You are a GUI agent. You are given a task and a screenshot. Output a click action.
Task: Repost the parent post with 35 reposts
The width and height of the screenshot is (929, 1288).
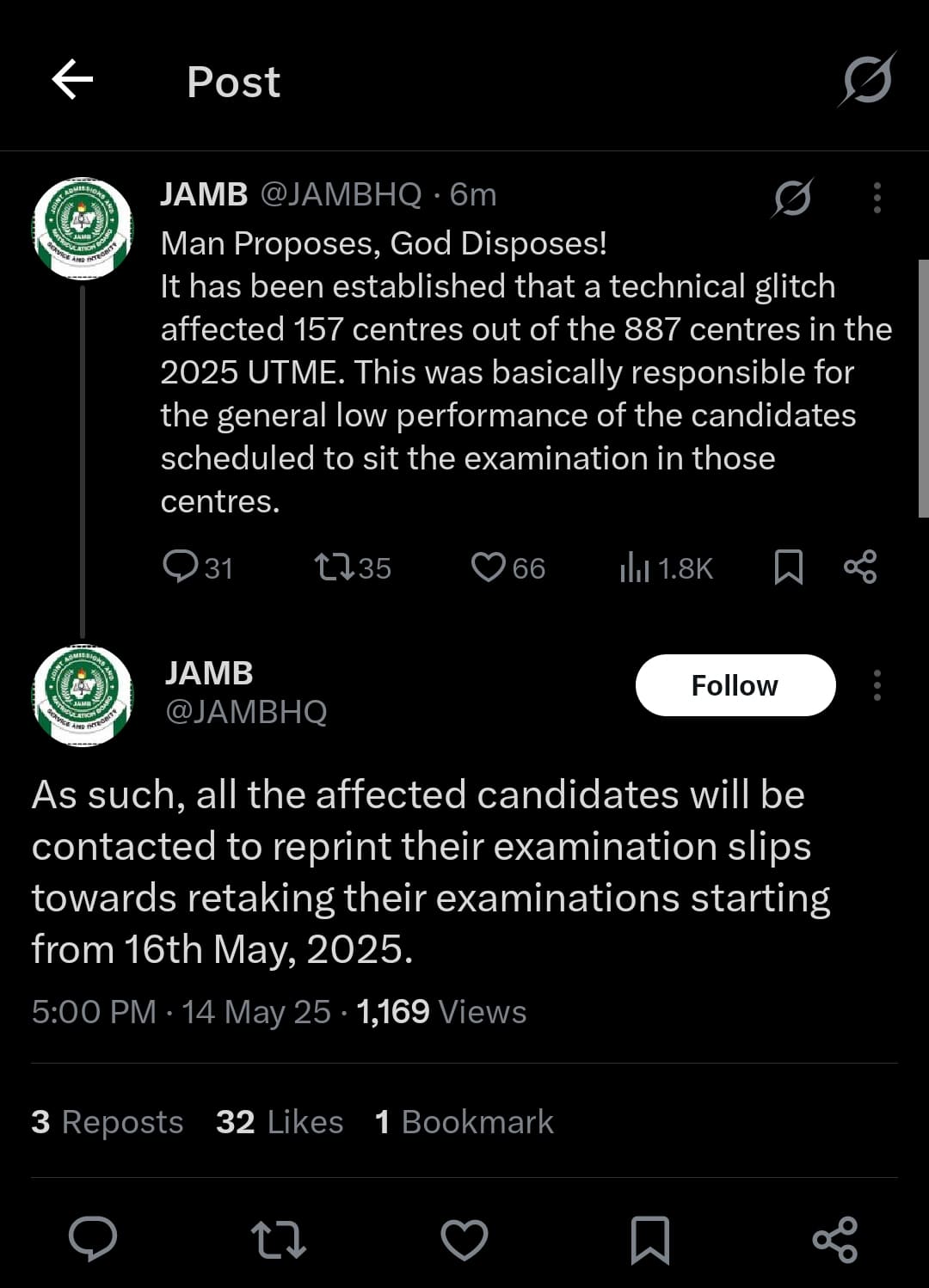coord(333,567)
